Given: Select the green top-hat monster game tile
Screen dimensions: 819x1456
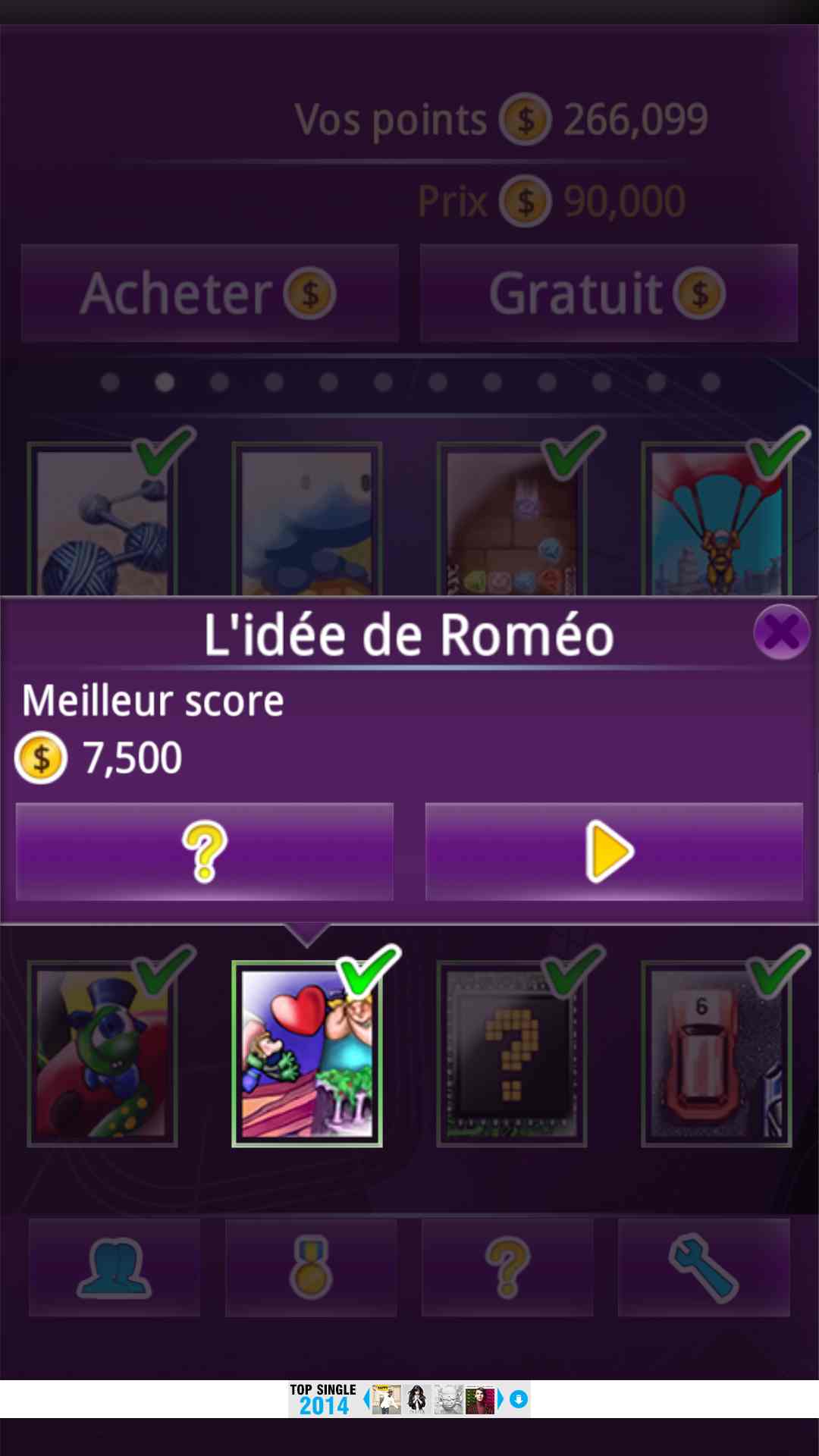Looking at the screenshot, I should point(102,1054).
